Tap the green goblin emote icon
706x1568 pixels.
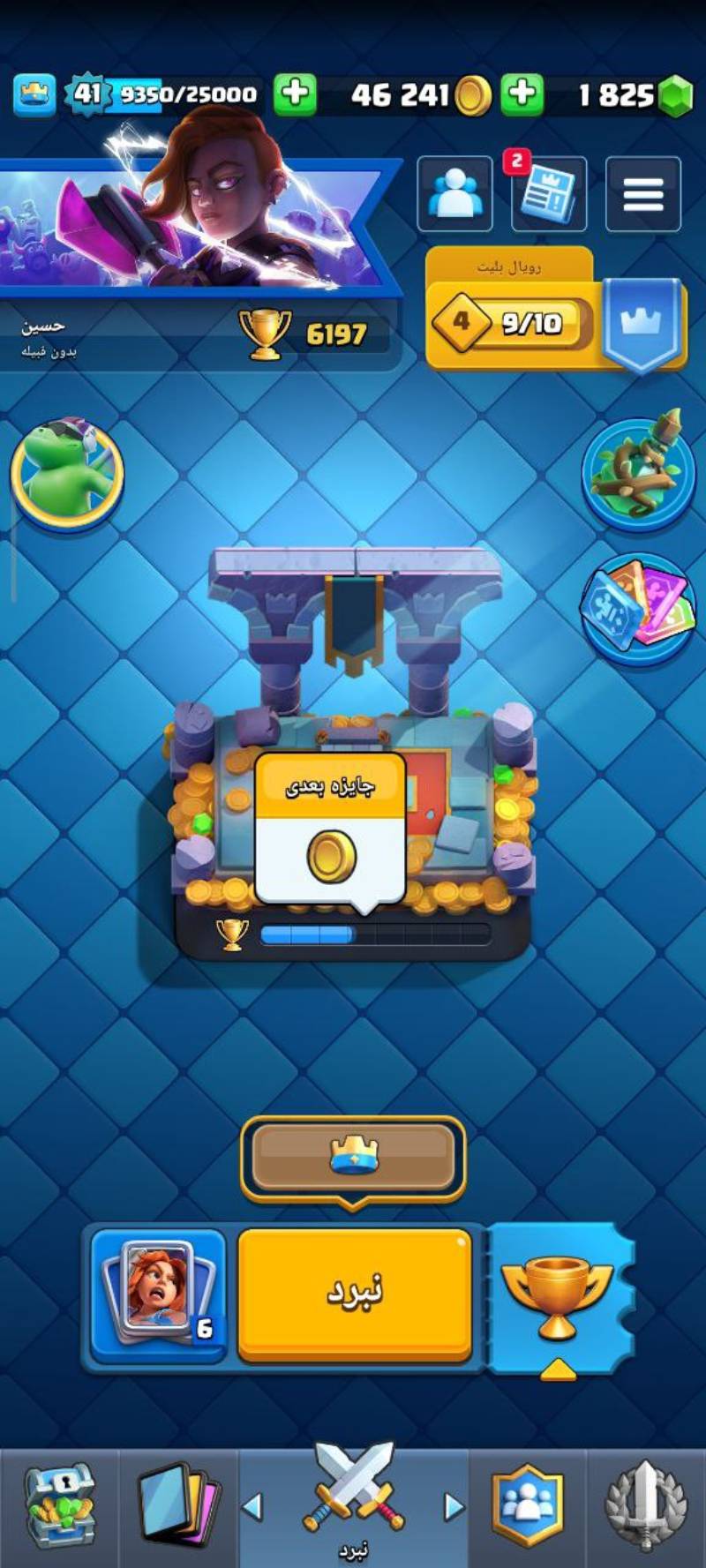pyautogui.click(x=67, y=472)
